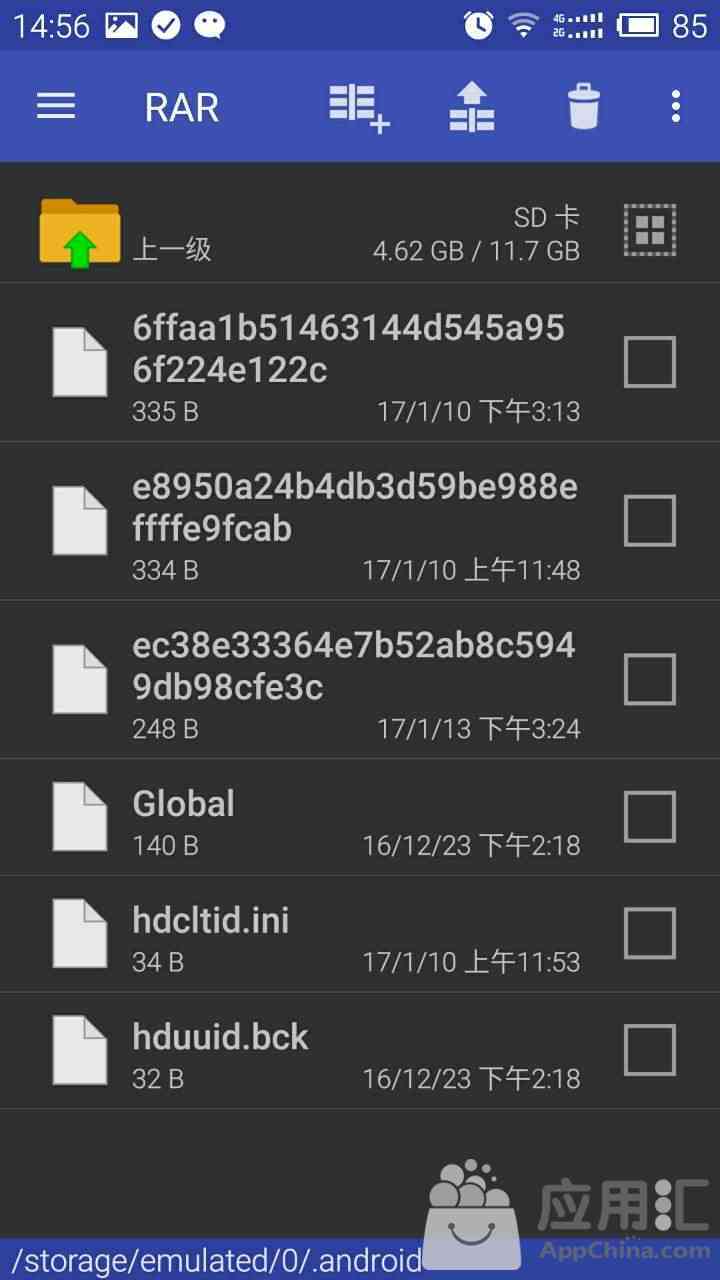The width and height of the screenshot is (720, 1280).
Task: Check the box for 6ffaa1b51463144d545a956f224e122c
Action: (x=650, y=362)
